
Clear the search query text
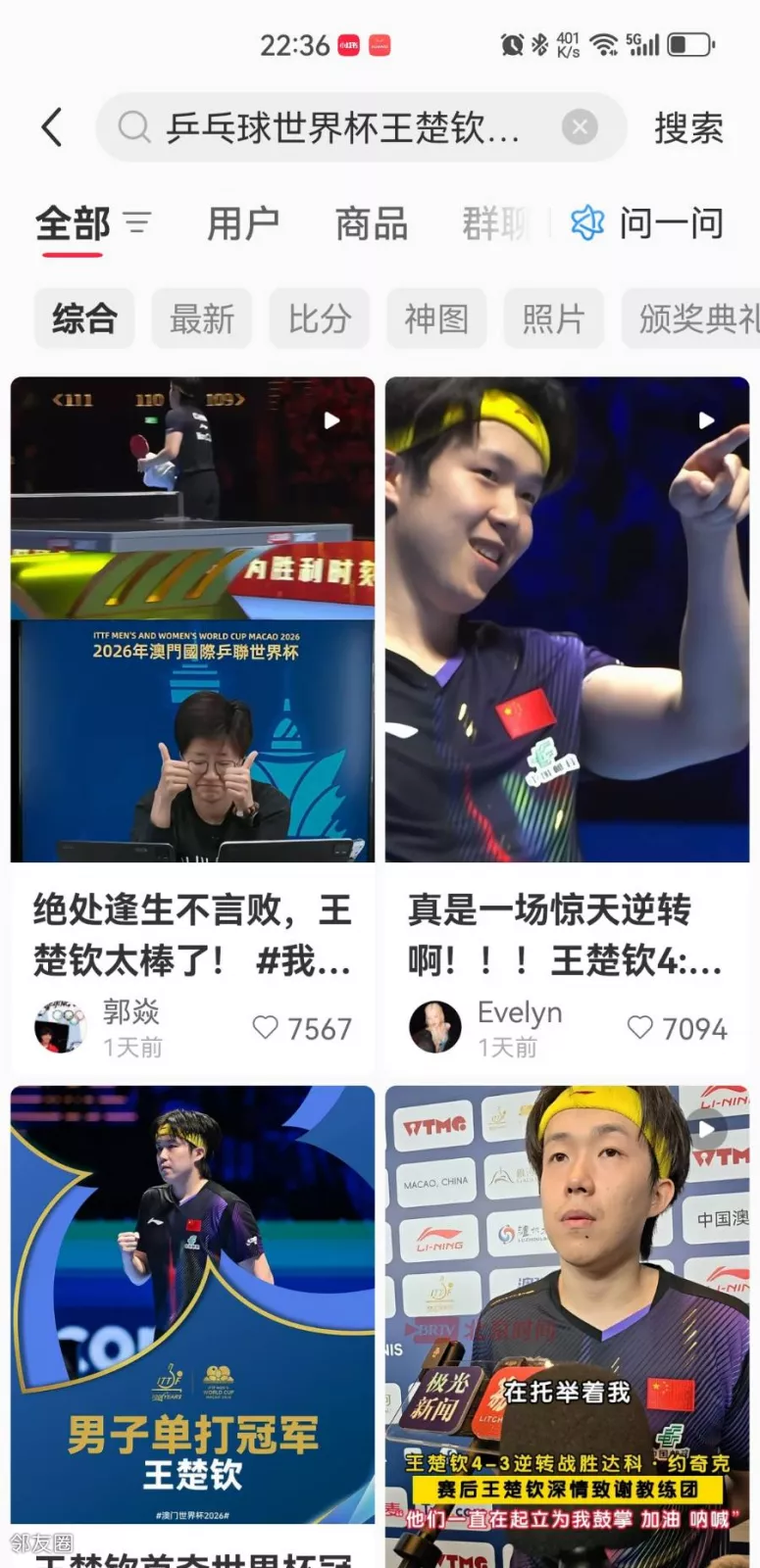coord(580,126)
